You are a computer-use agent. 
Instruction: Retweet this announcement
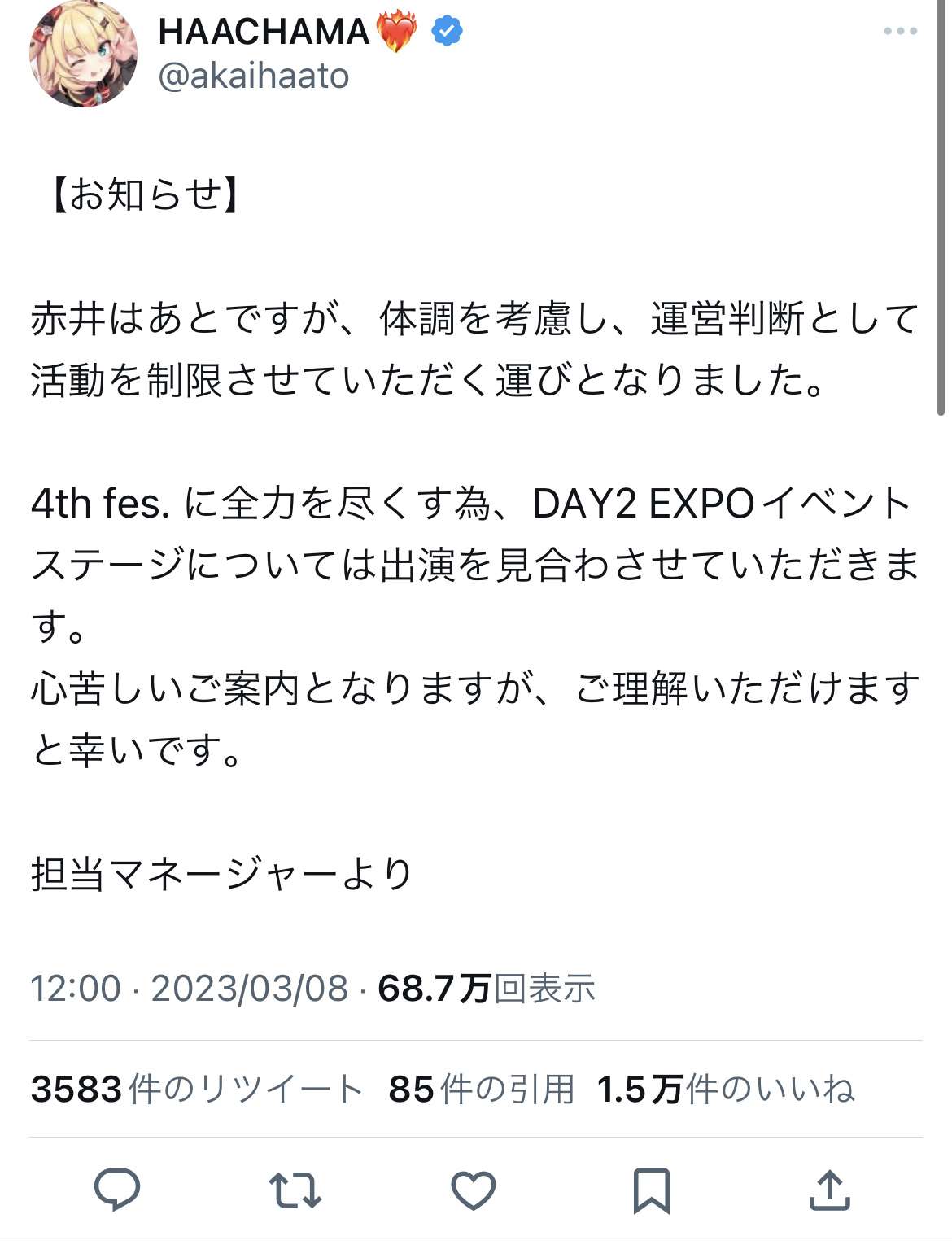point(295,1190)
